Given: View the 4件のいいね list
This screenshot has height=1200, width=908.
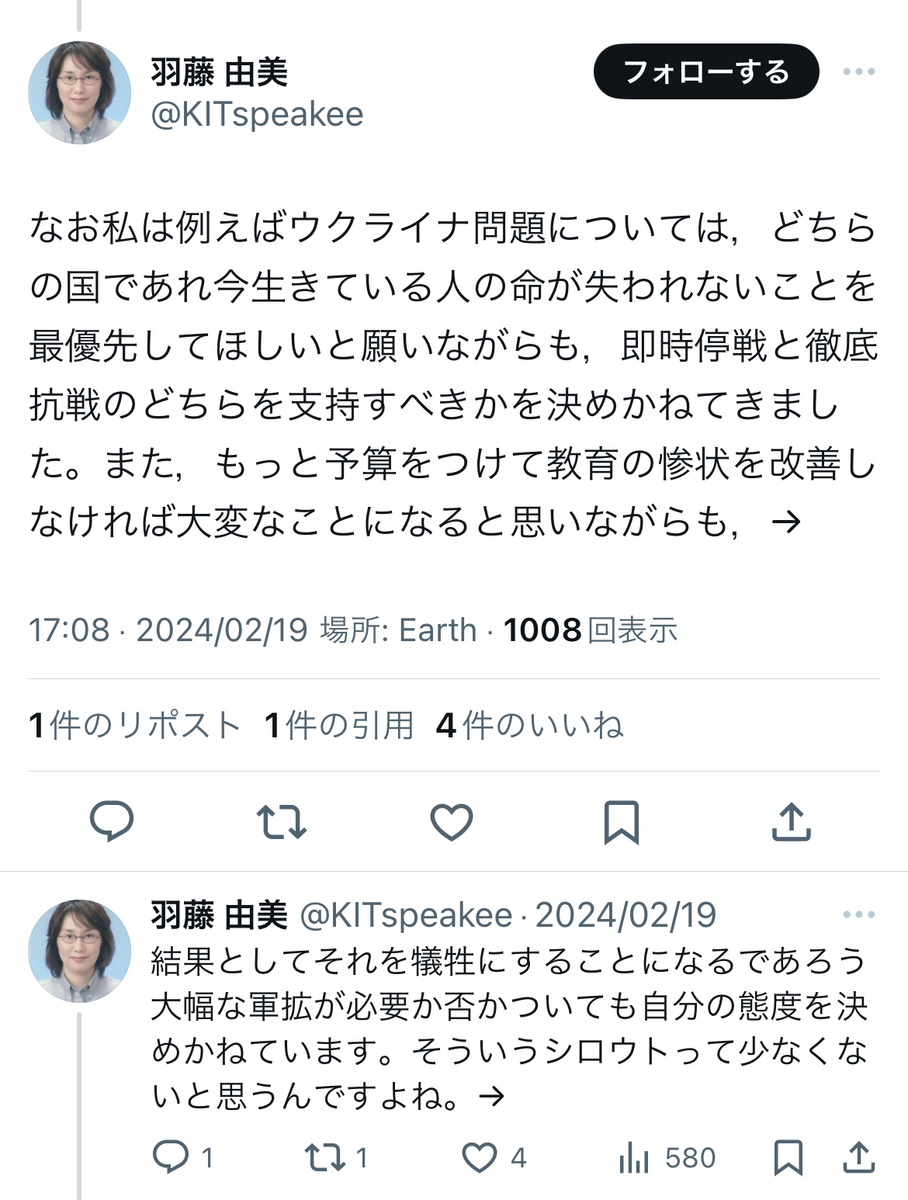Looking at the screenshot, I should 529,725.
